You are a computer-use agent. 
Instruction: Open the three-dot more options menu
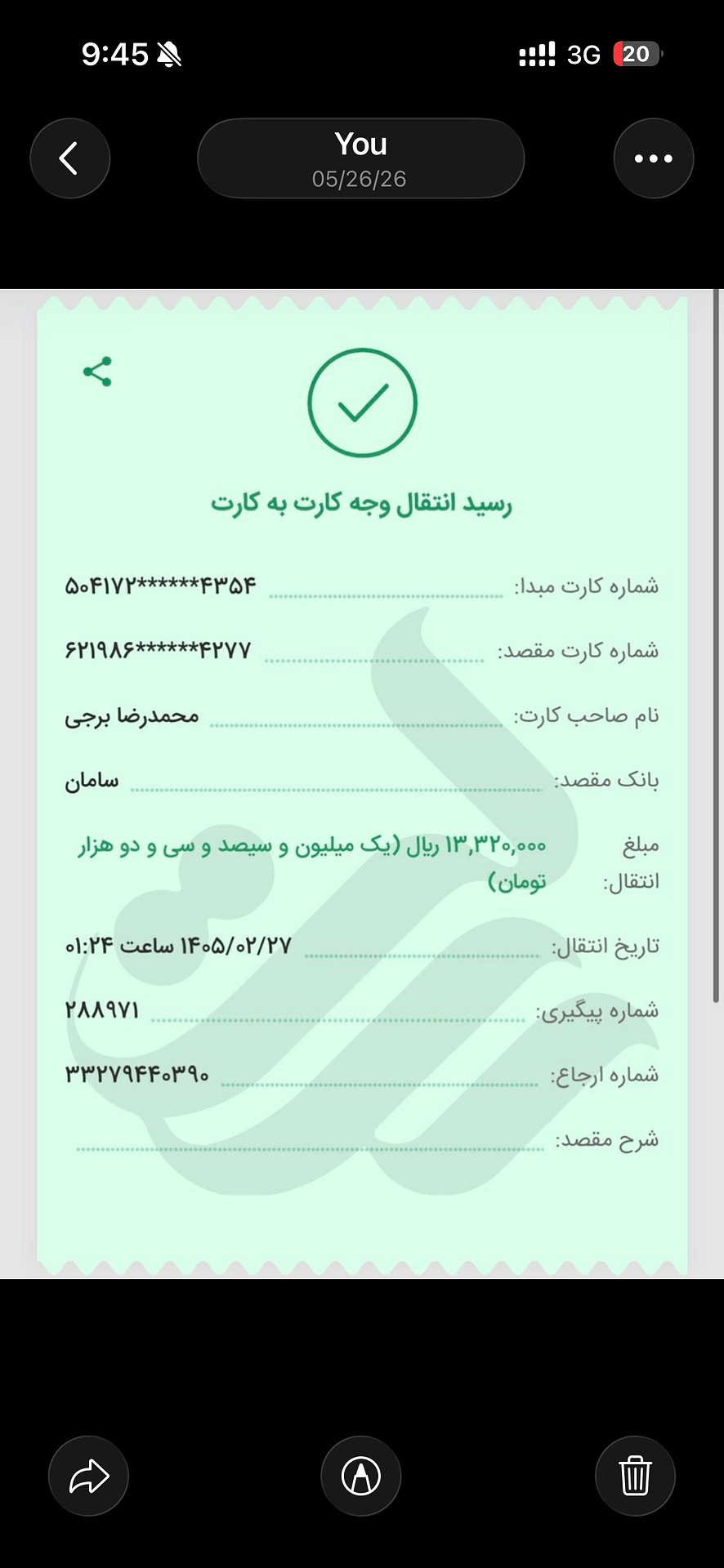tap(653, 158)
